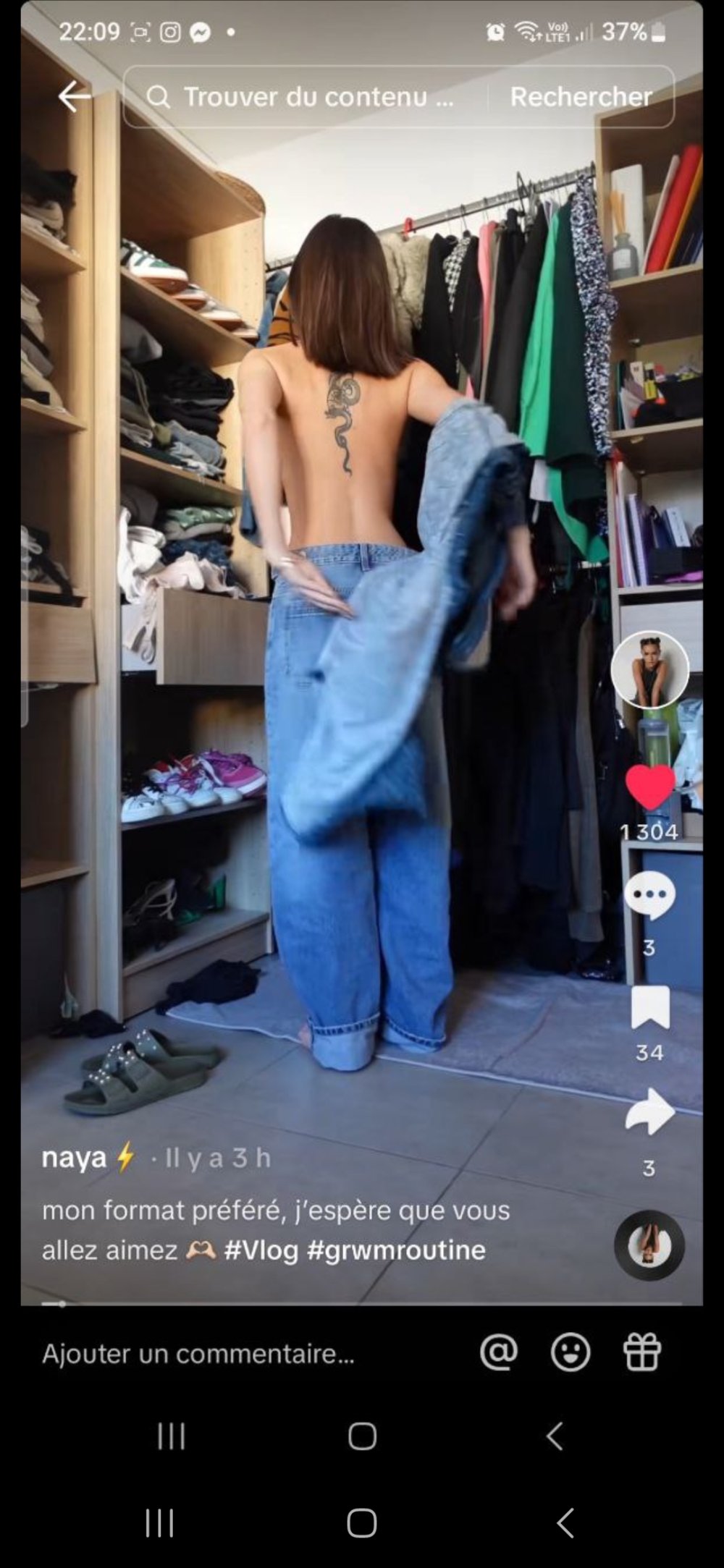Open the #Vlog hashtag
Viewport: 724px width, 1568px height.
[261, 1250]
